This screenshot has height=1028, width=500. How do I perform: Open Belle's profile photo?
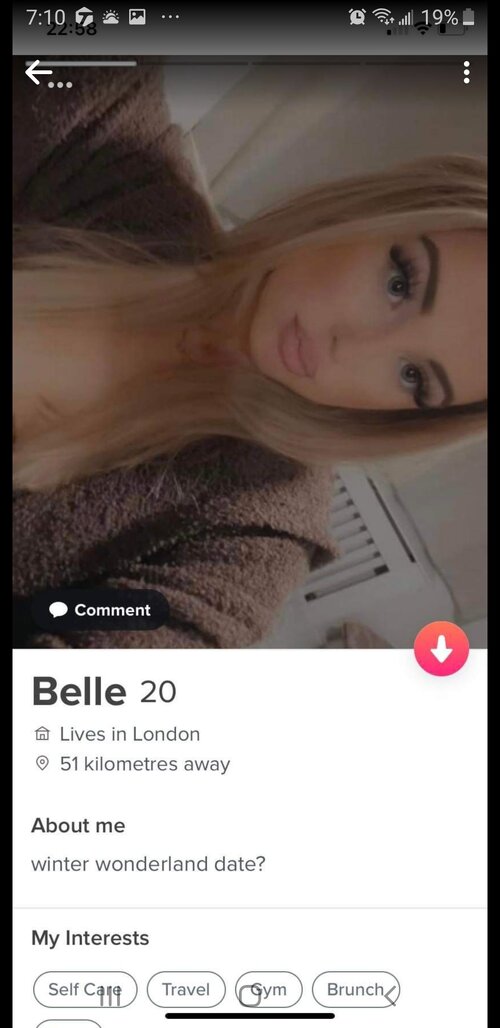(250, 354)
